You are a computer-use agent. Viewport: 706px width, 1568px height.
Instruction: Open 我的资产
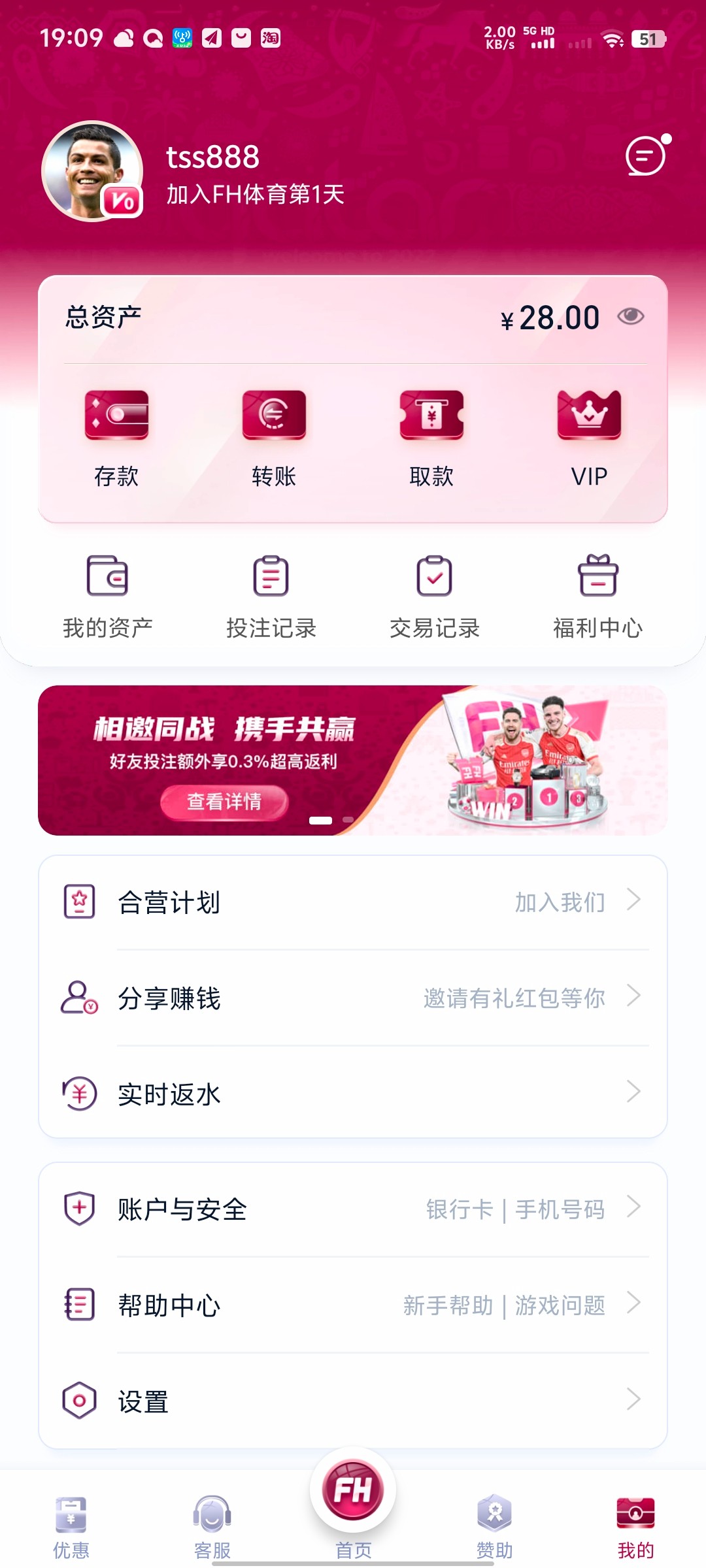107,596
